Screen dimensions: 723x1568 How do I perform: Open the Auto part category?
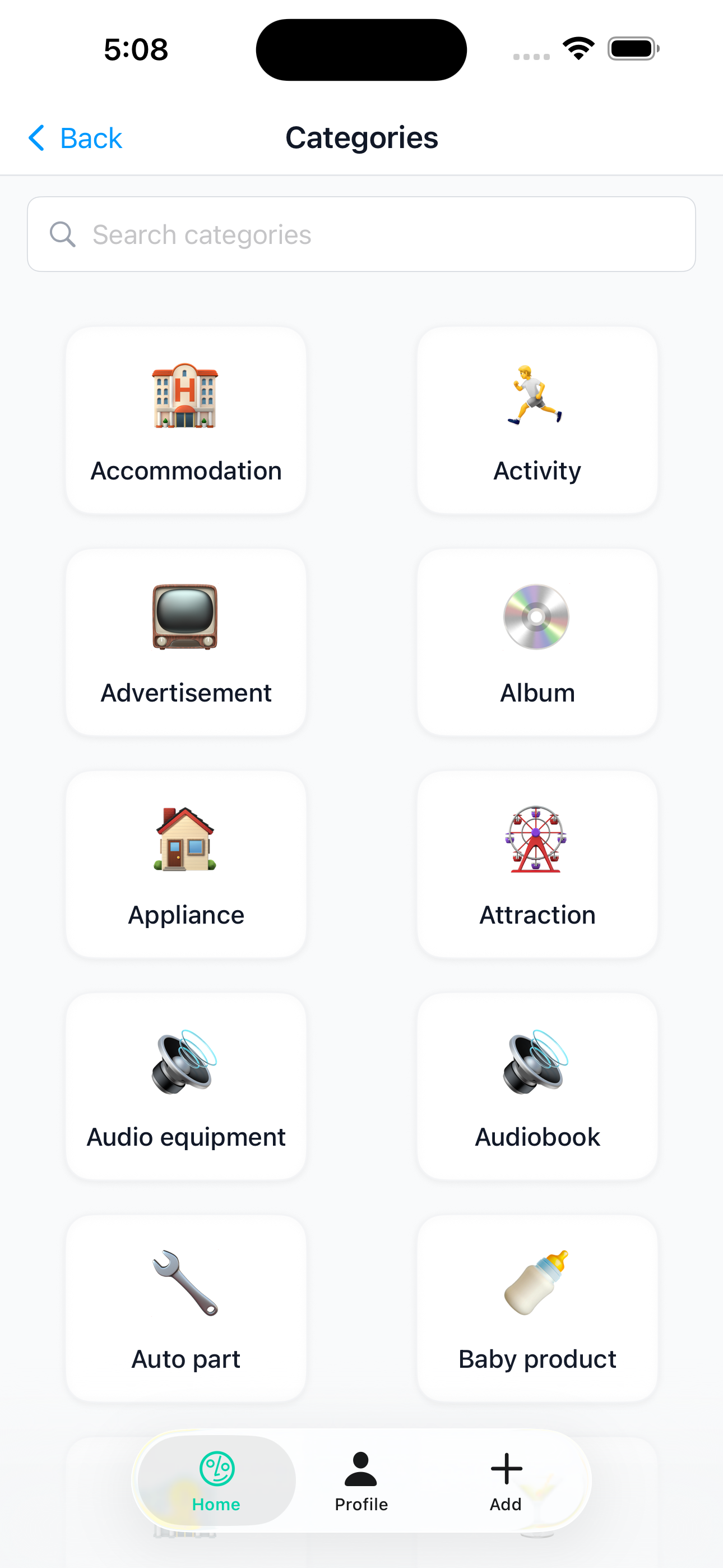(186, 1309)
